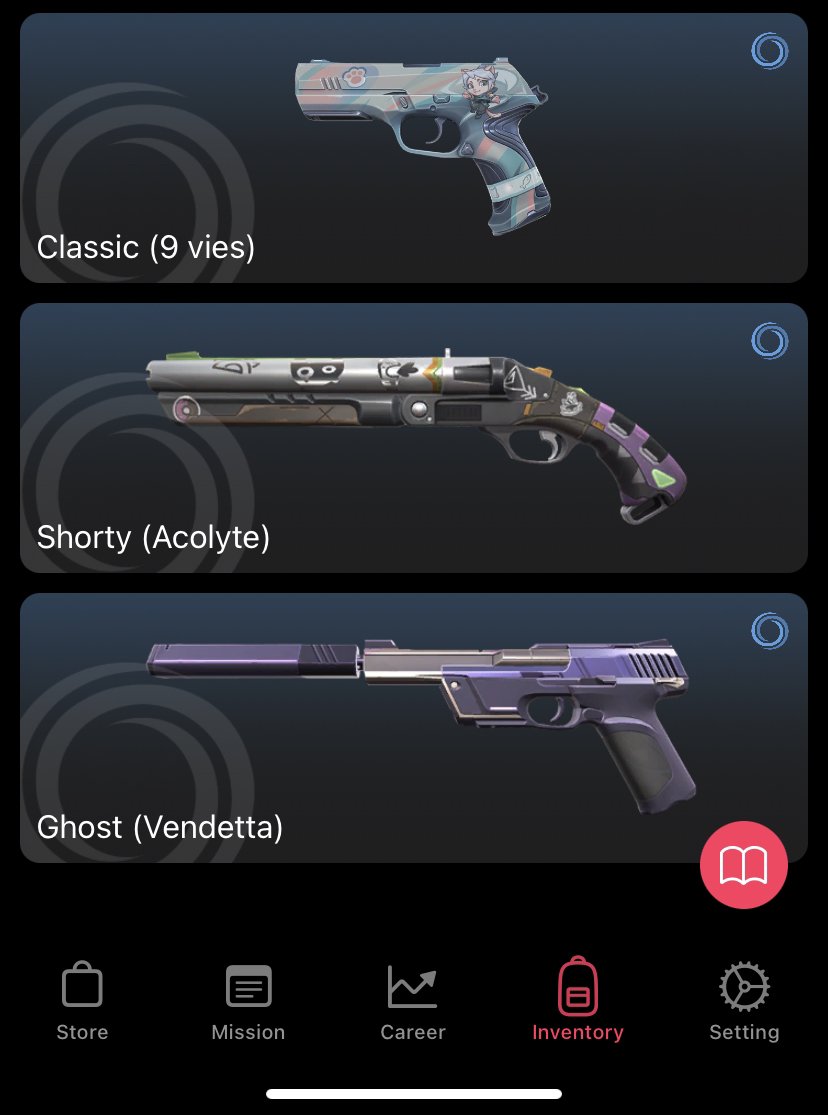Tap the red book floating button

[x=744, y=866]
